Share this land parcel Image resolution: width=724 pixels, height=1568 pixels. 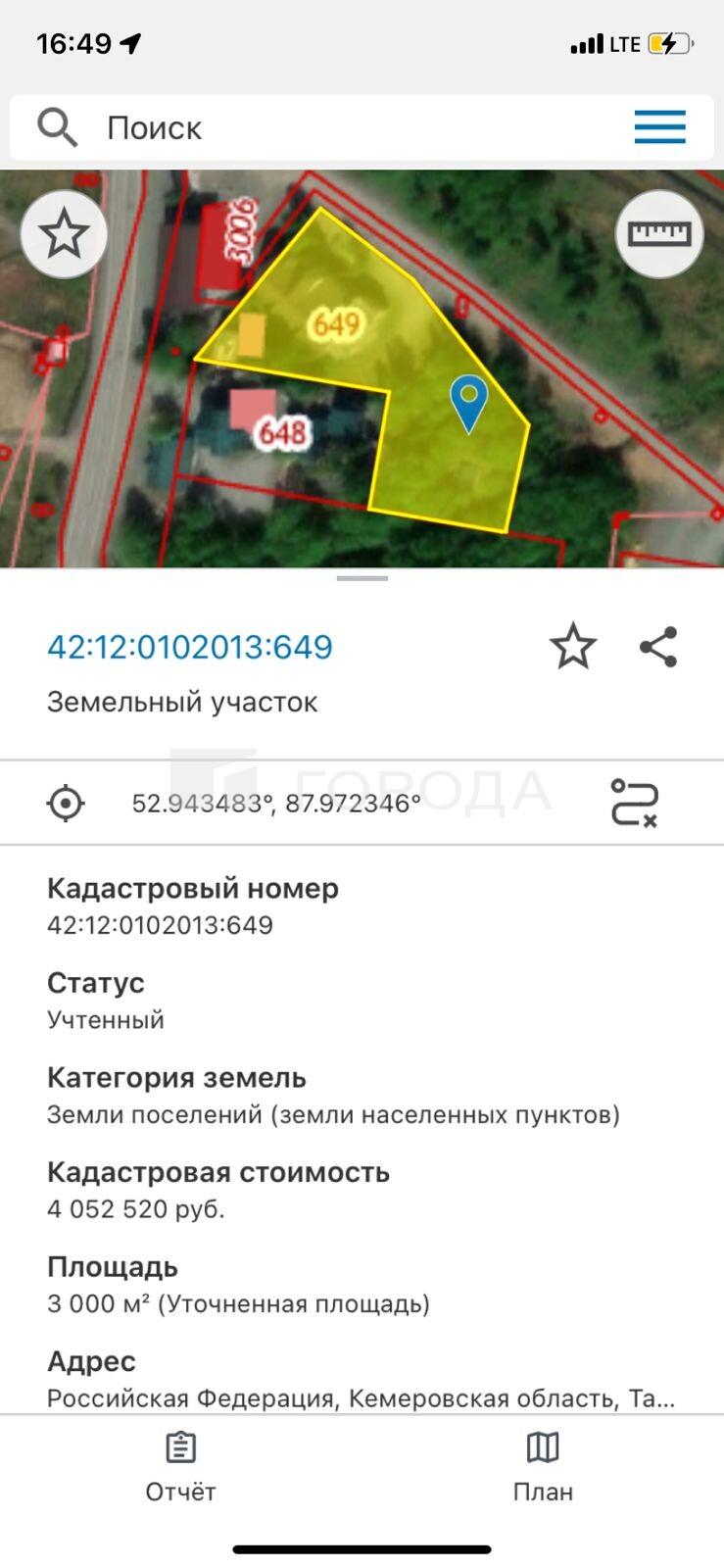click(658, 647)
